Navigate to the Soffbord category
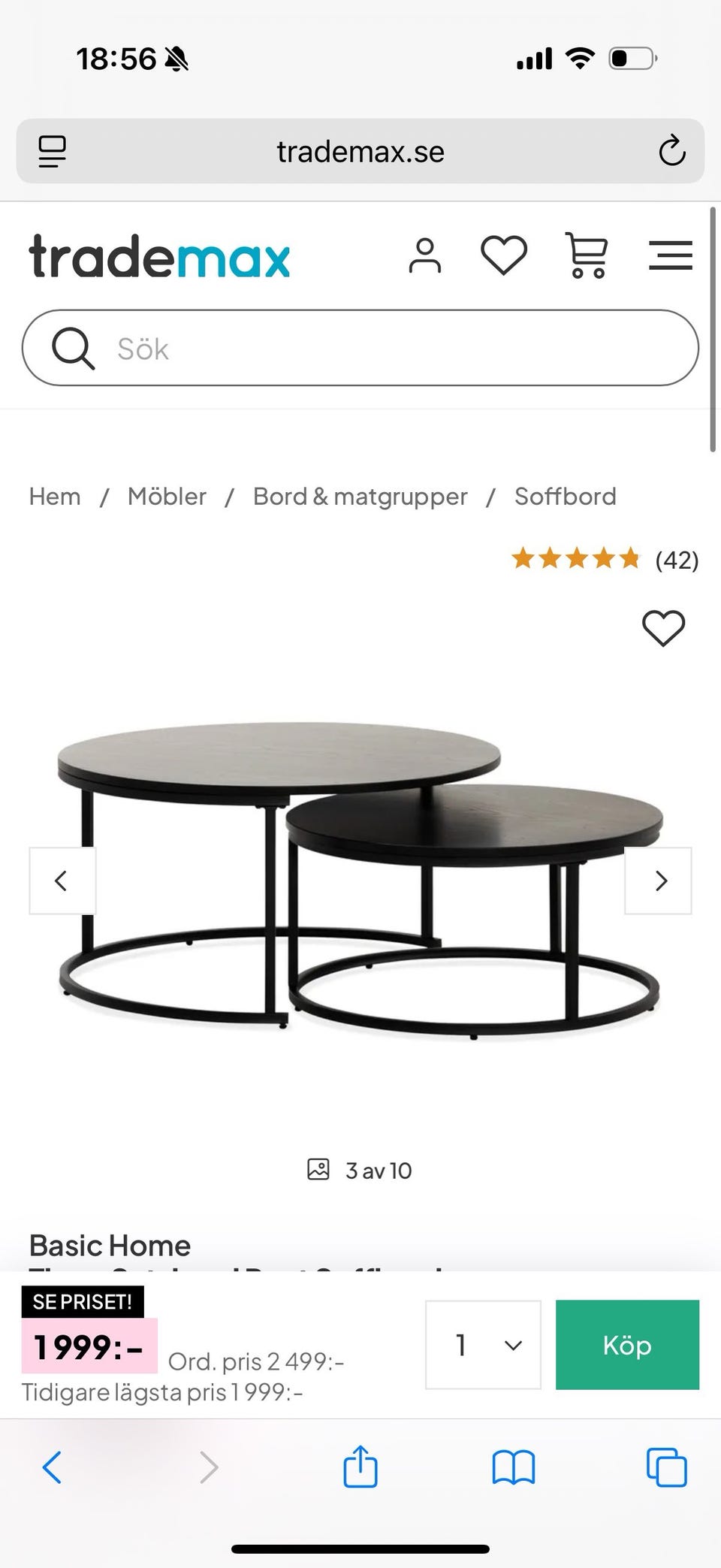 [565, 497]
